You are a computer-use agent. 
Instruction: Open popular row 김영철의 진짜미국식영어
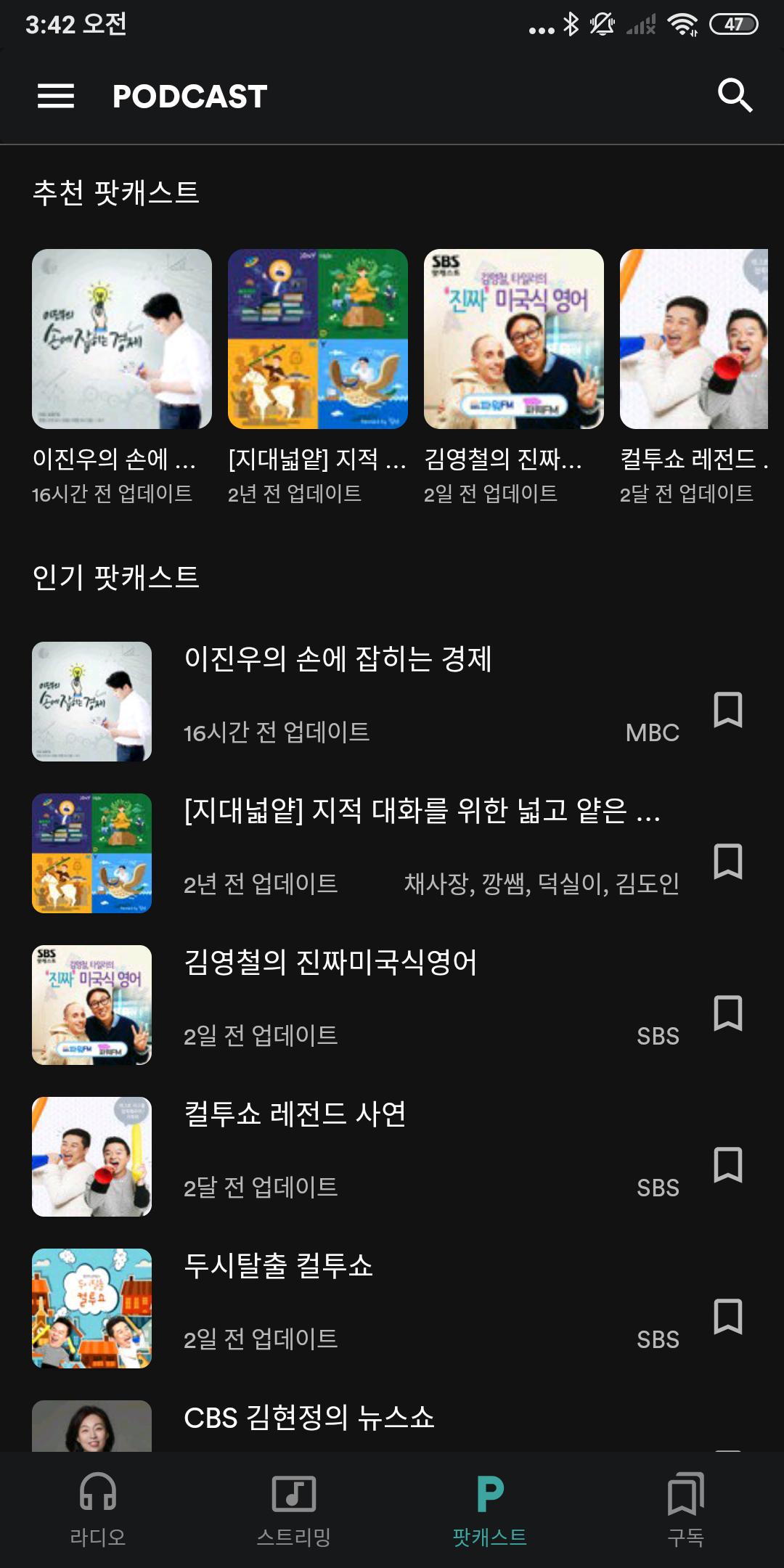pos(356,1005)
